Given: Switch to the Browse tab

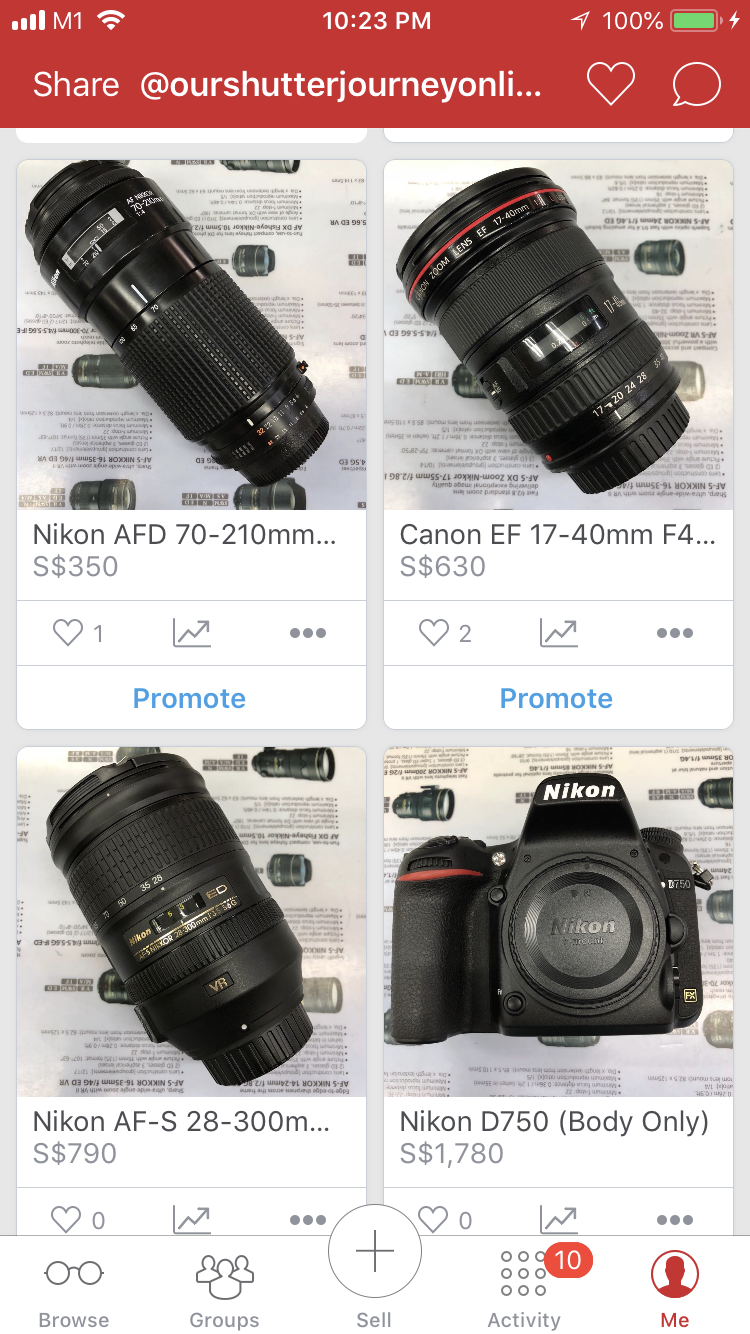Looking at the screenshot, I should [x=74, y=1288].
